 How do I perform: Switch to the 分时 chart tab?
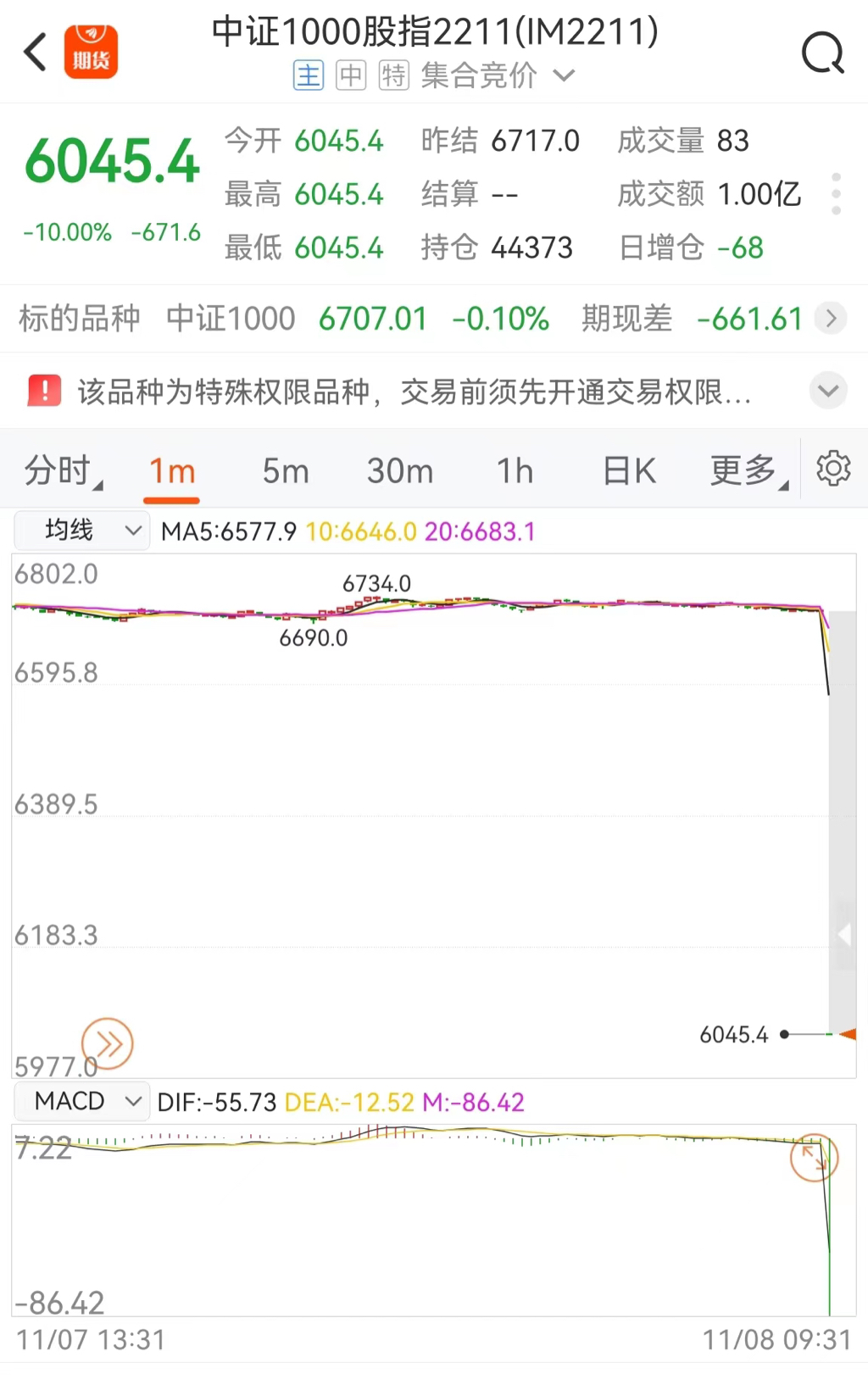click(62, 470)
